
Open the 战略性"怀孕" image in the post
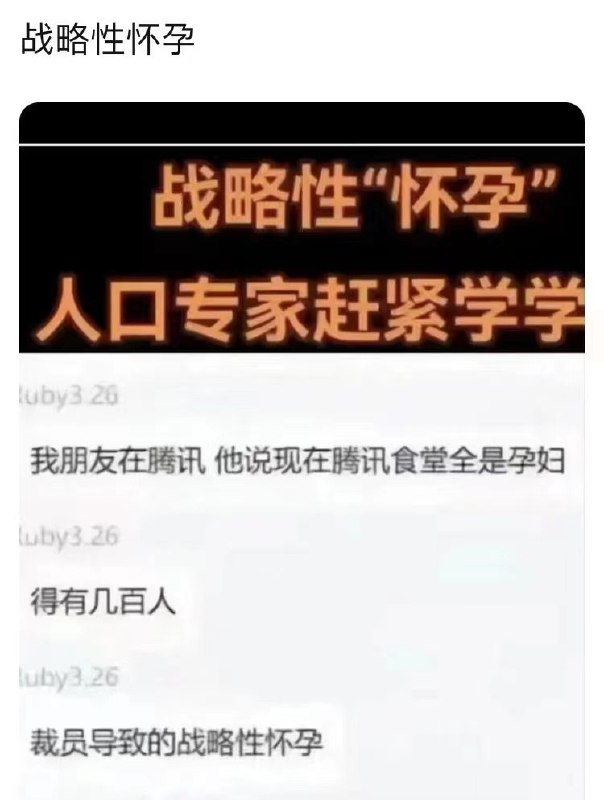pos(301,450)
